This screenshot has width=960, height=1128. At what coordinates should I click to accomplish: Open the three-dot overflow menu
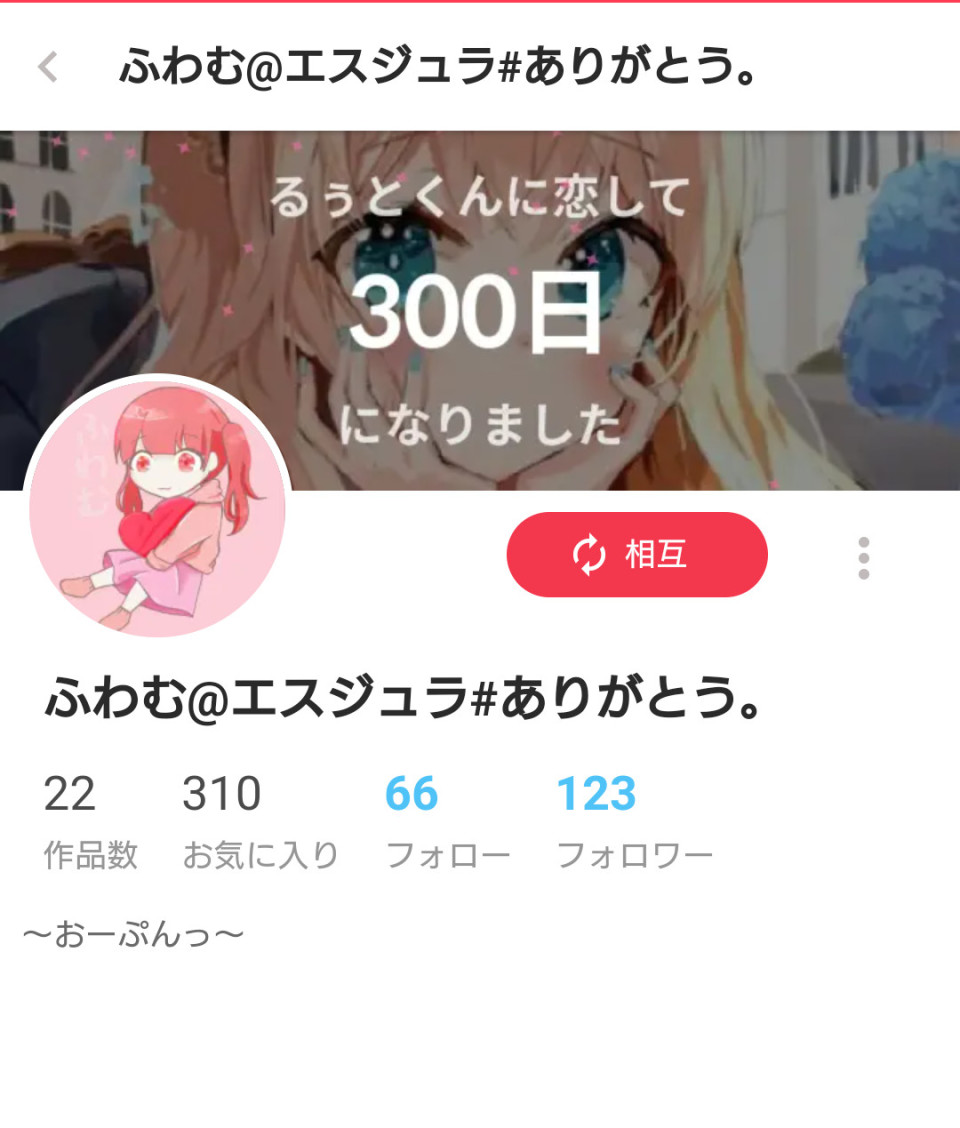863,558
